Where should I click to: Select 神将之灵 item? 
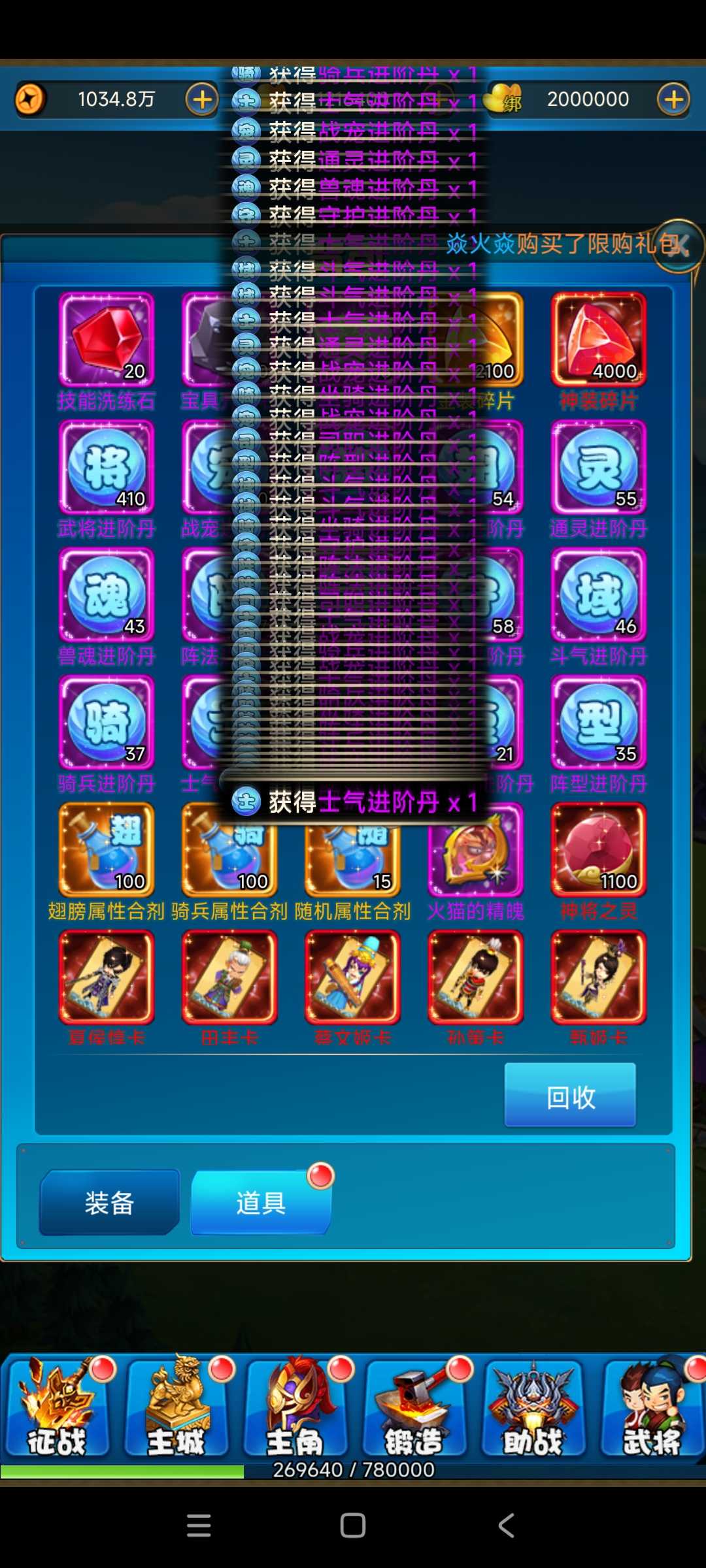coord(598,849)
